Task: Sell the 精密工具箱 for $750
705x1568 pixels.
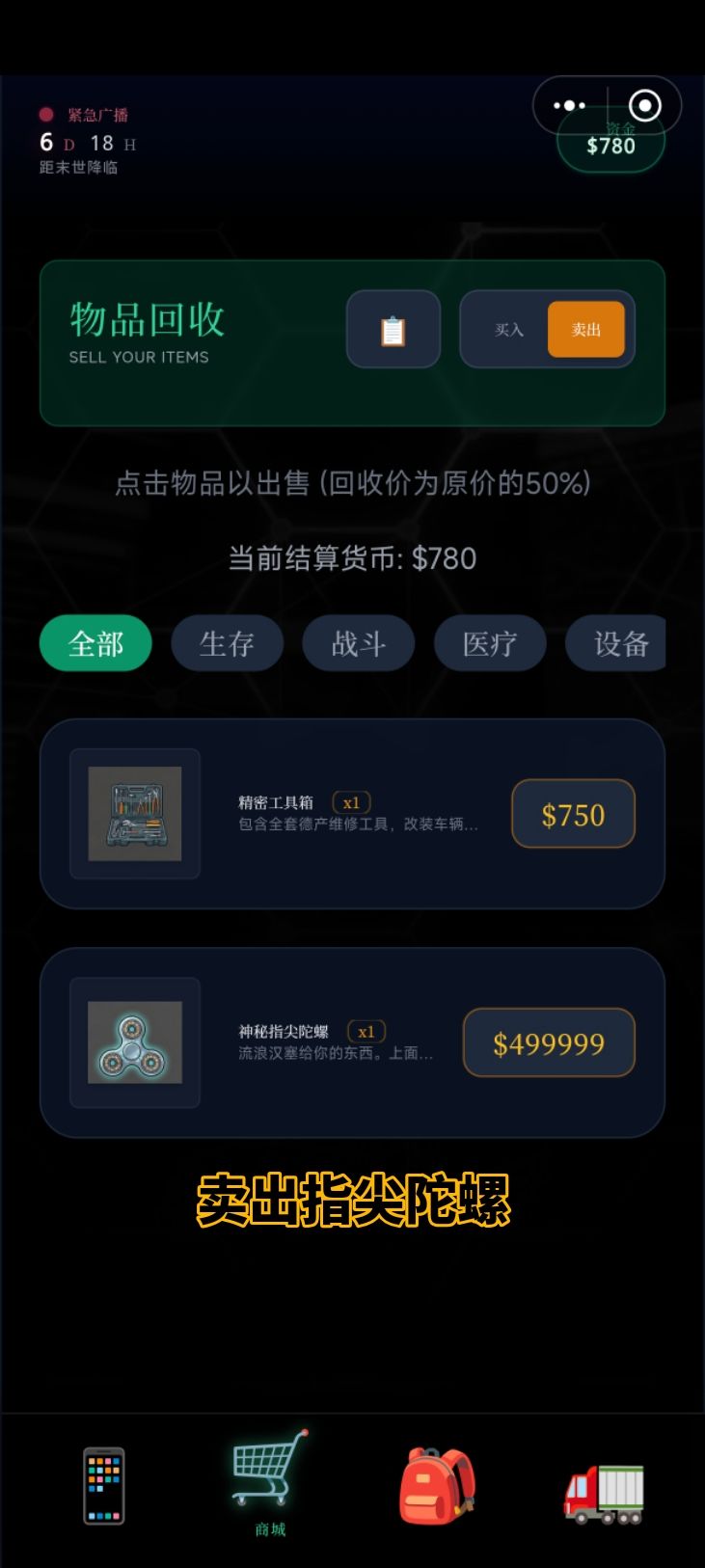Action: pos(573,815)
